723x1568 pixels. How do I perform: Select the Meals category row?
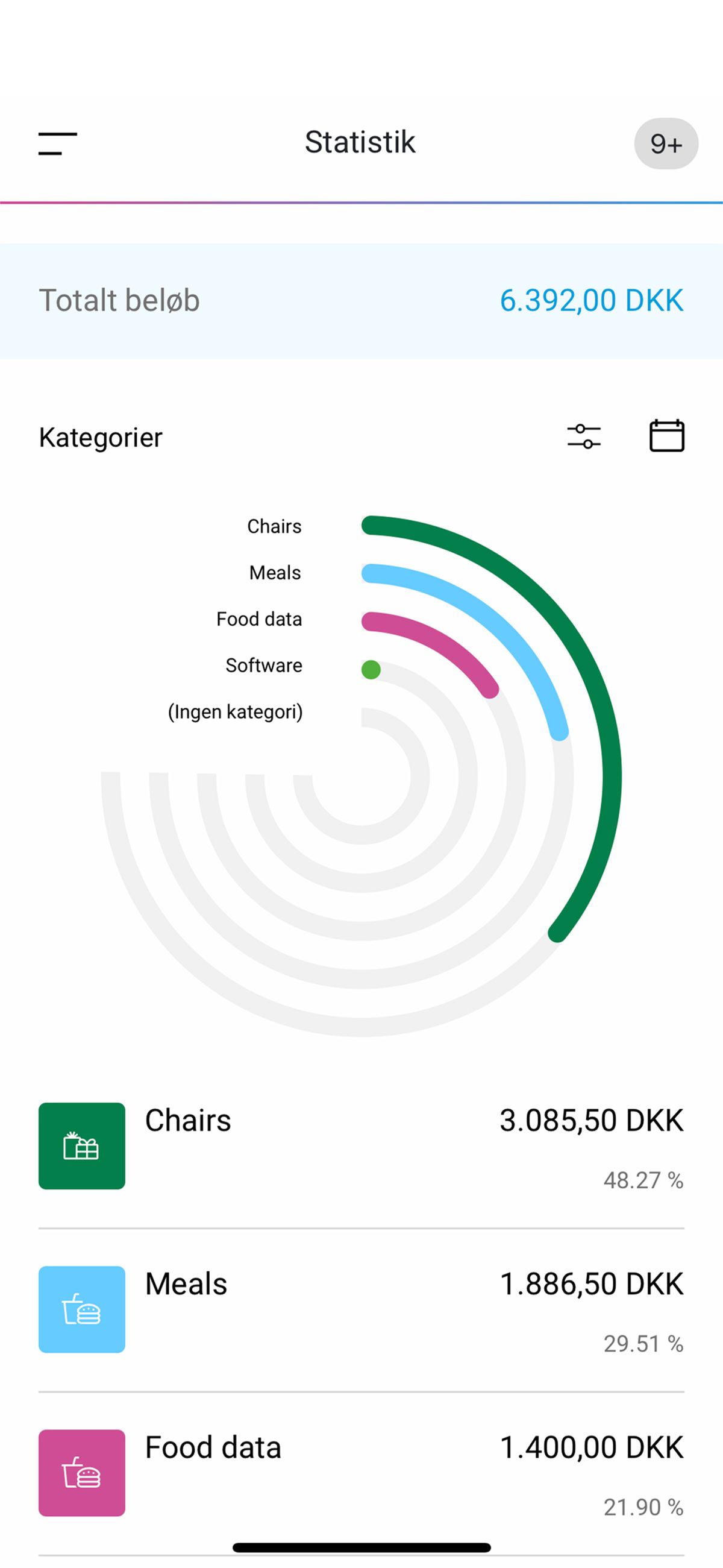[361, 1309]
